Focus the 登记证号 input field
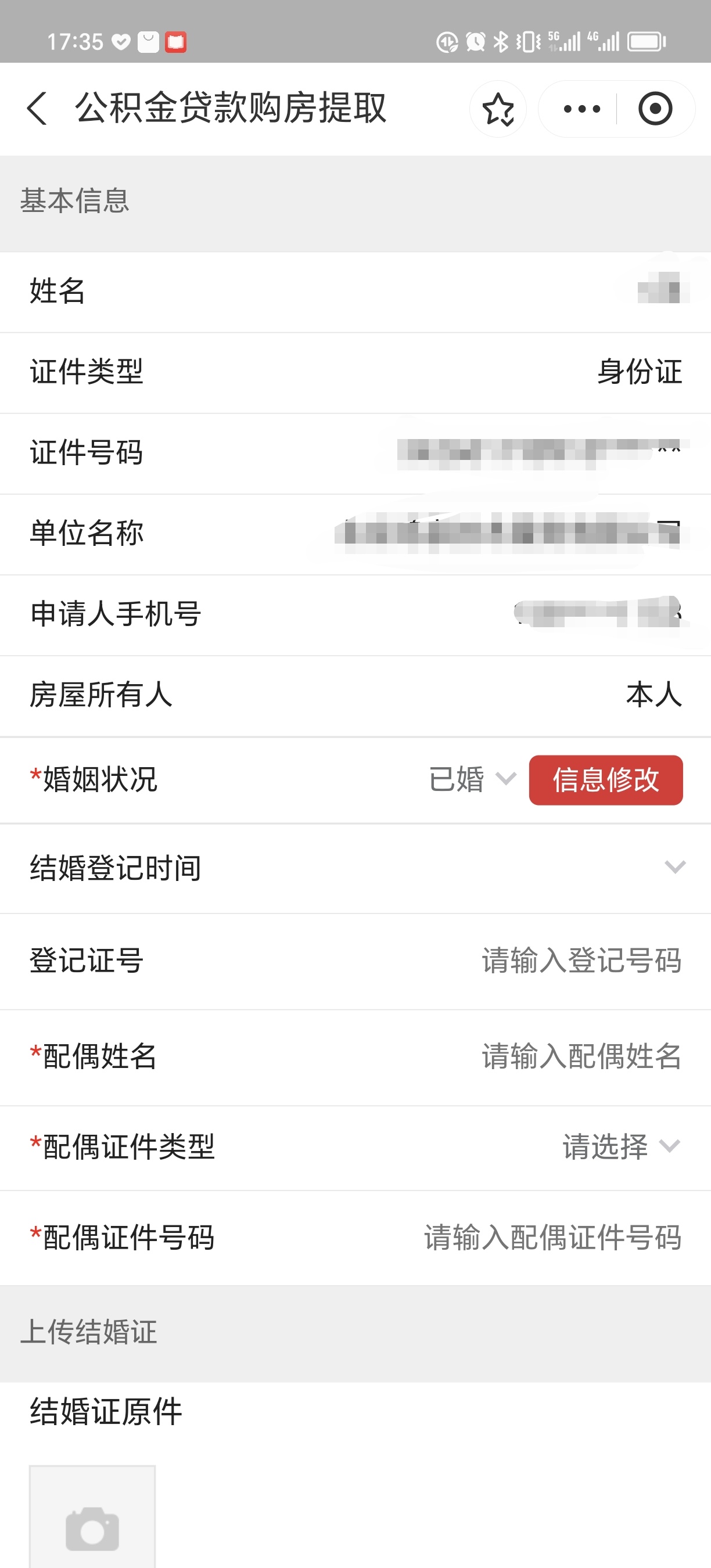The width and height of the screenshot is (711, 1568). [581, 961]
